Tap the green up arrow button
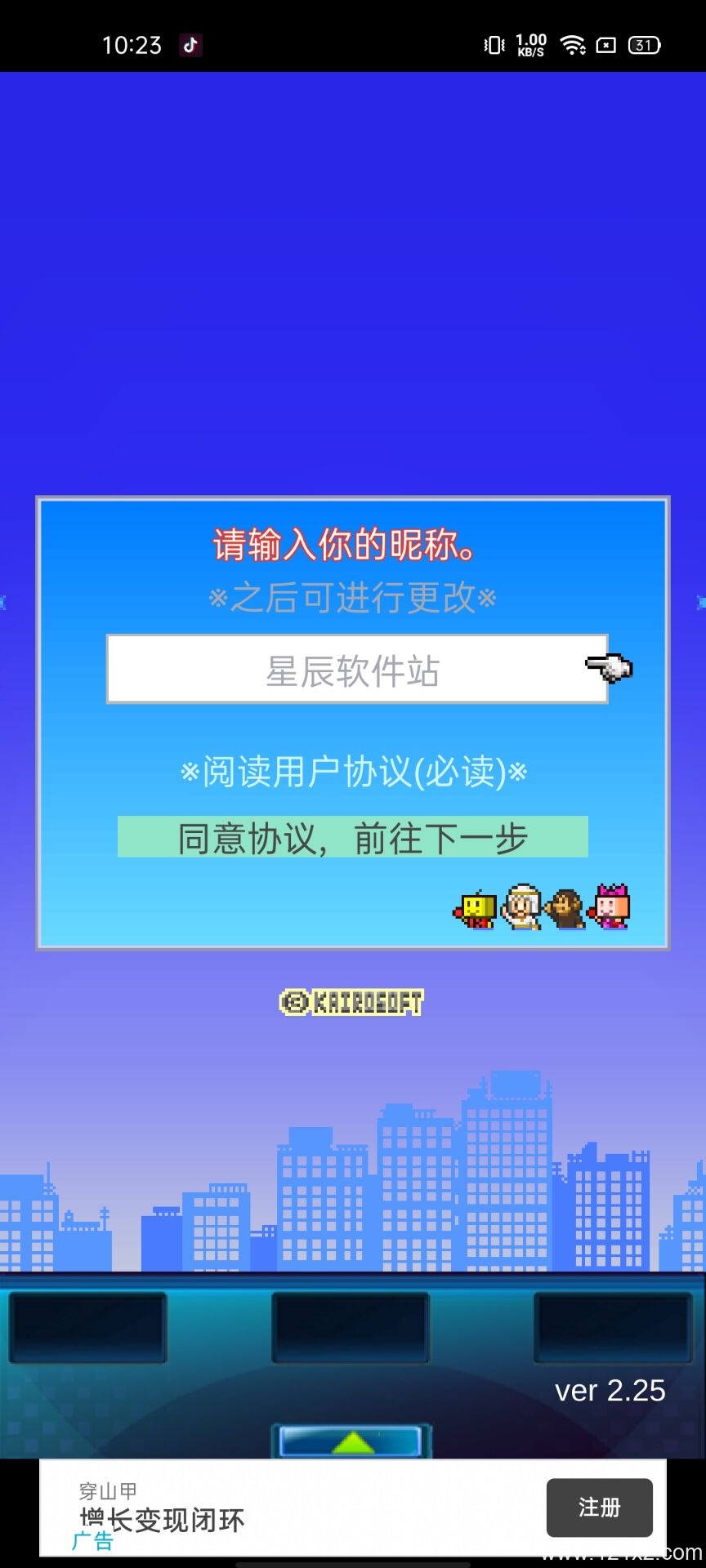This screenshot has width=706, height=1568. coord(352,1442)
